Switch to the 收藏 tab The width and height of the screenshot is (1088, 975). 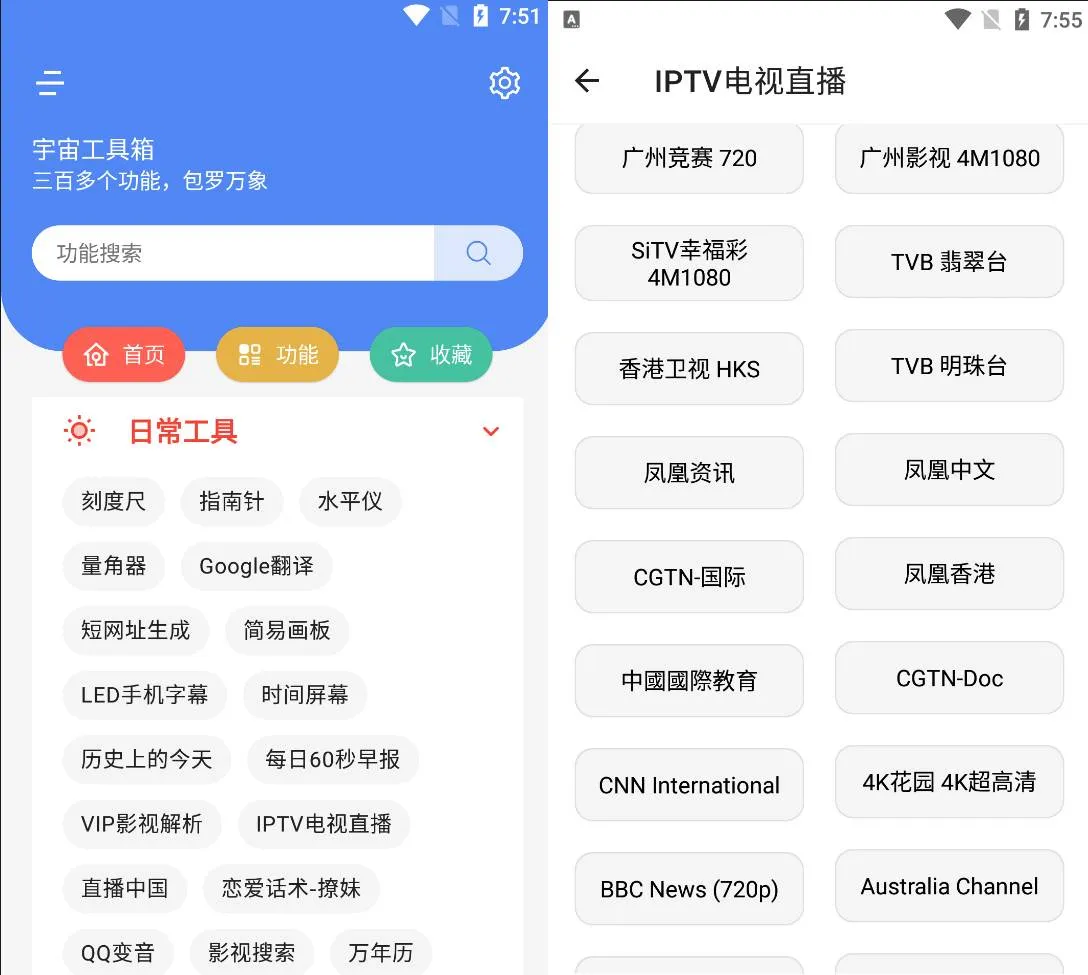(431, 355)
